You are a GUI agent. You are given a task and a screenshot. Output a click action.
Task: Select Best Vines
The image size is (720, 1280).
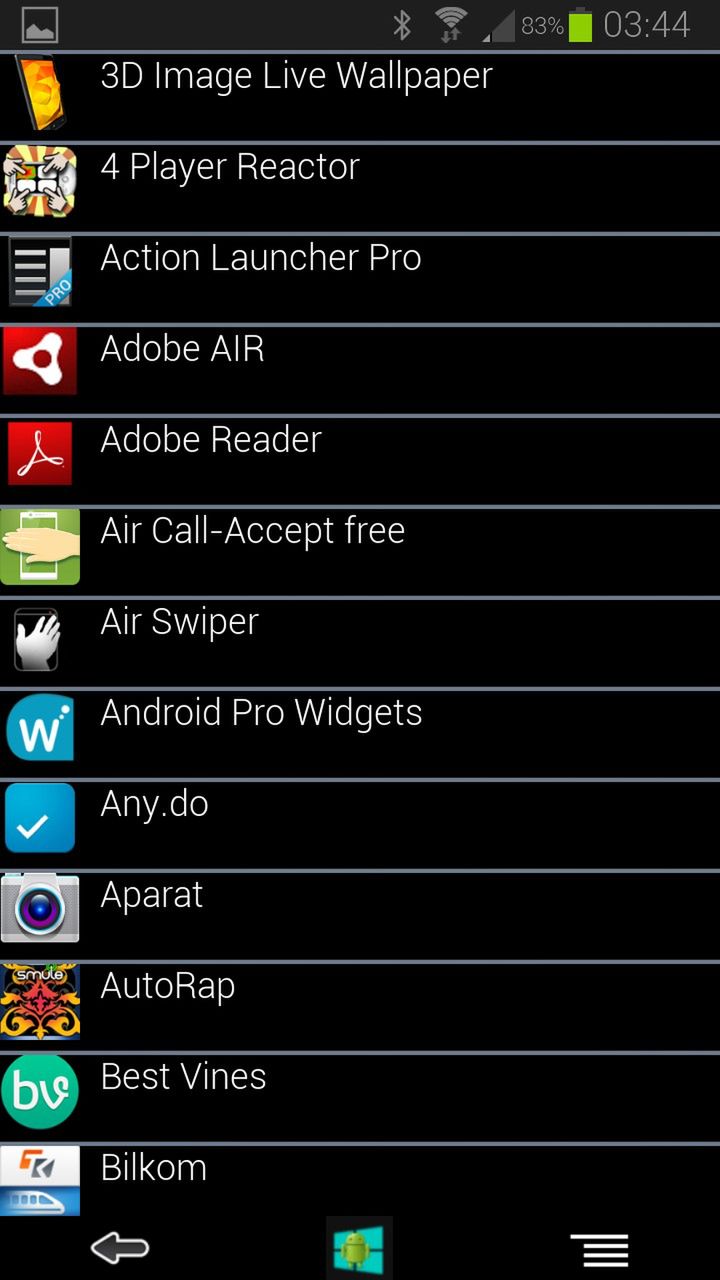click(x=184, y=1078)
